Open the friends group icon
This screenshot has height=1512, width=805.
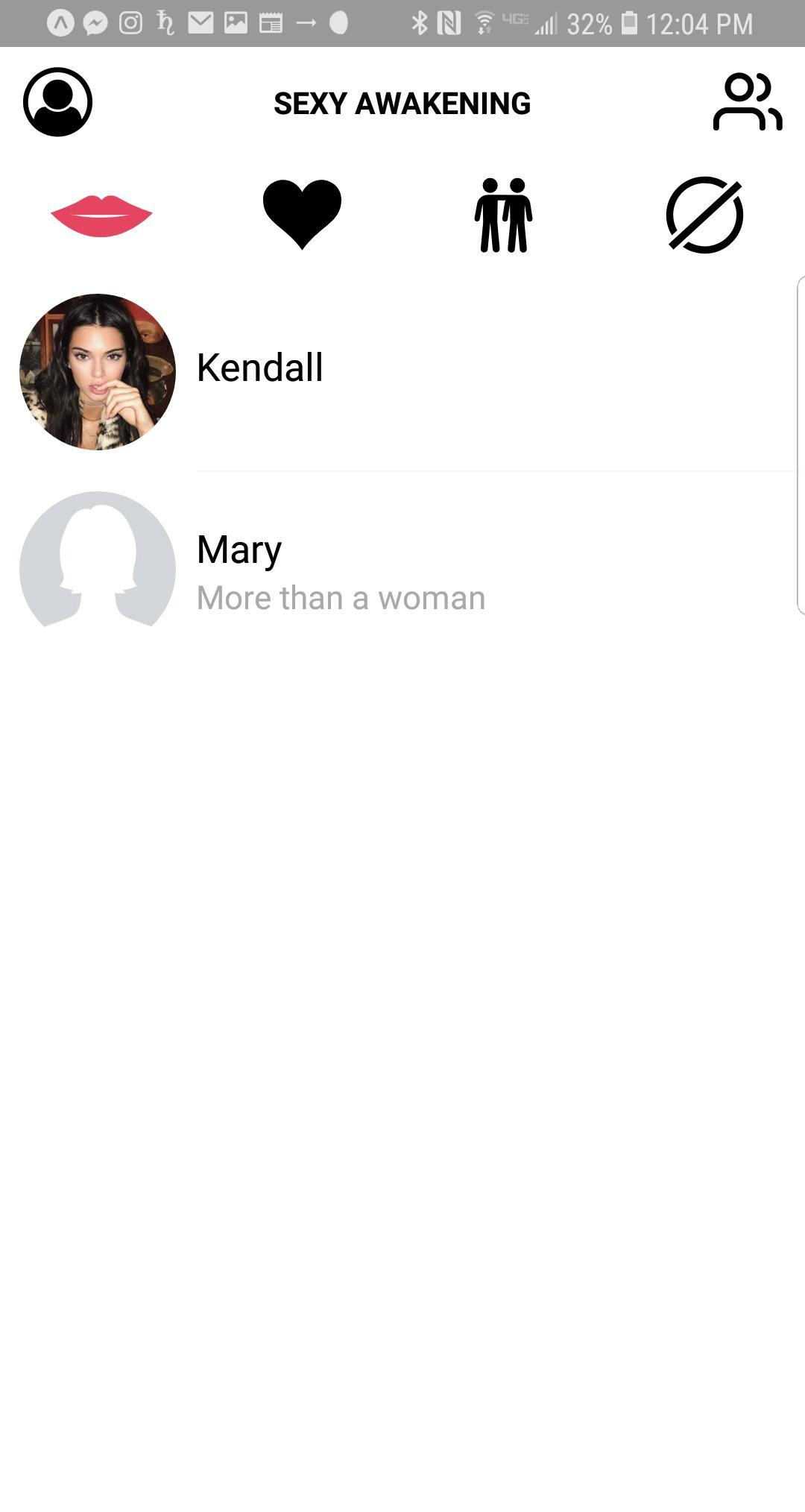click(x=747, y=102)
